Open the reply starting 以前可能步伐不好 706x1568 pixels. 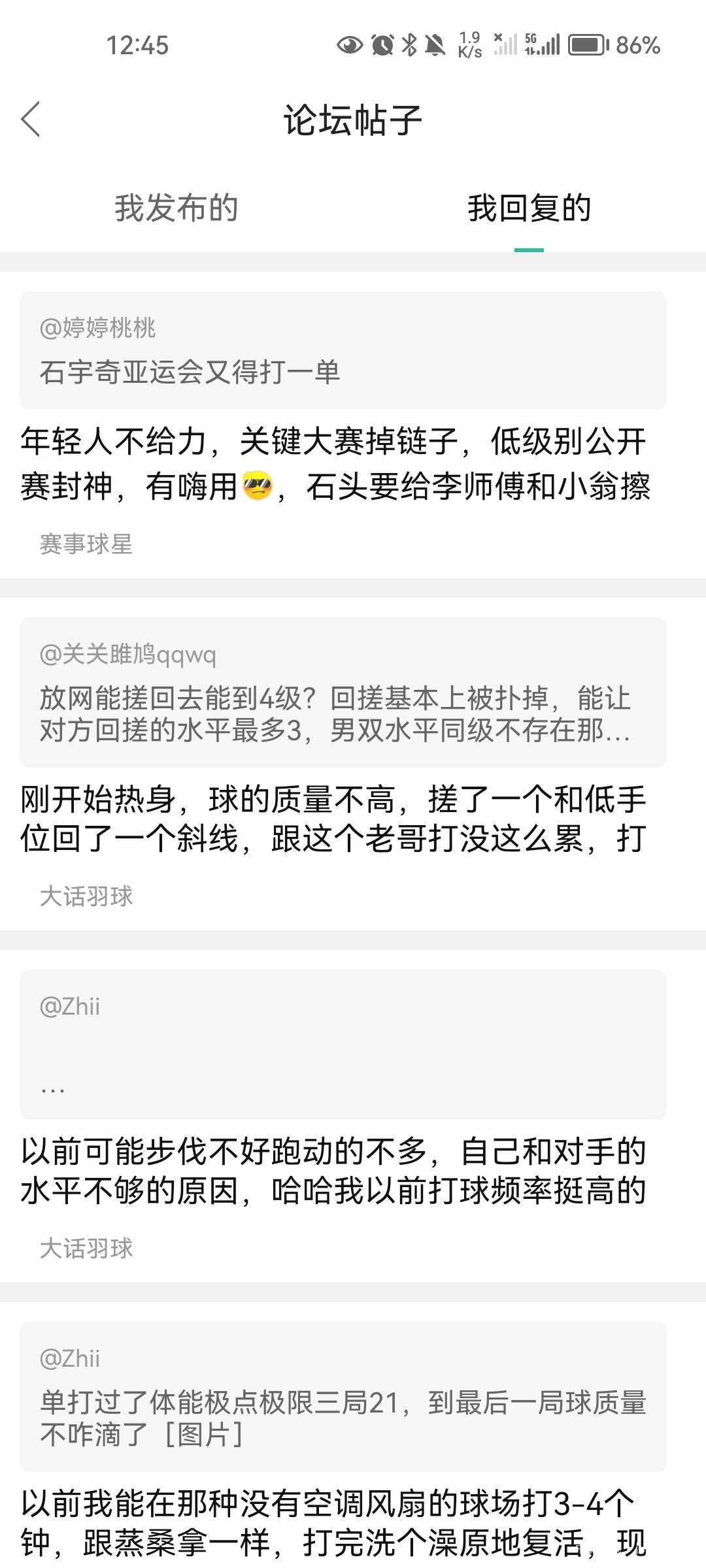335,1171
